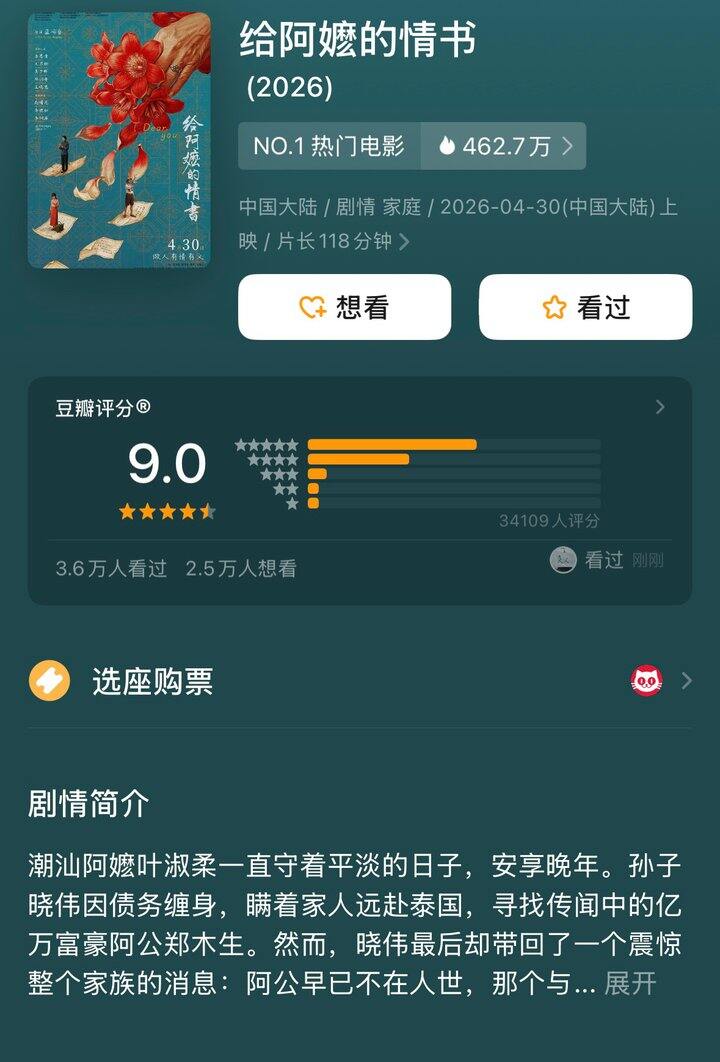Open 选座购票 to buy tickets
This screenshot has width=720, height=1062.
[360, 681]
